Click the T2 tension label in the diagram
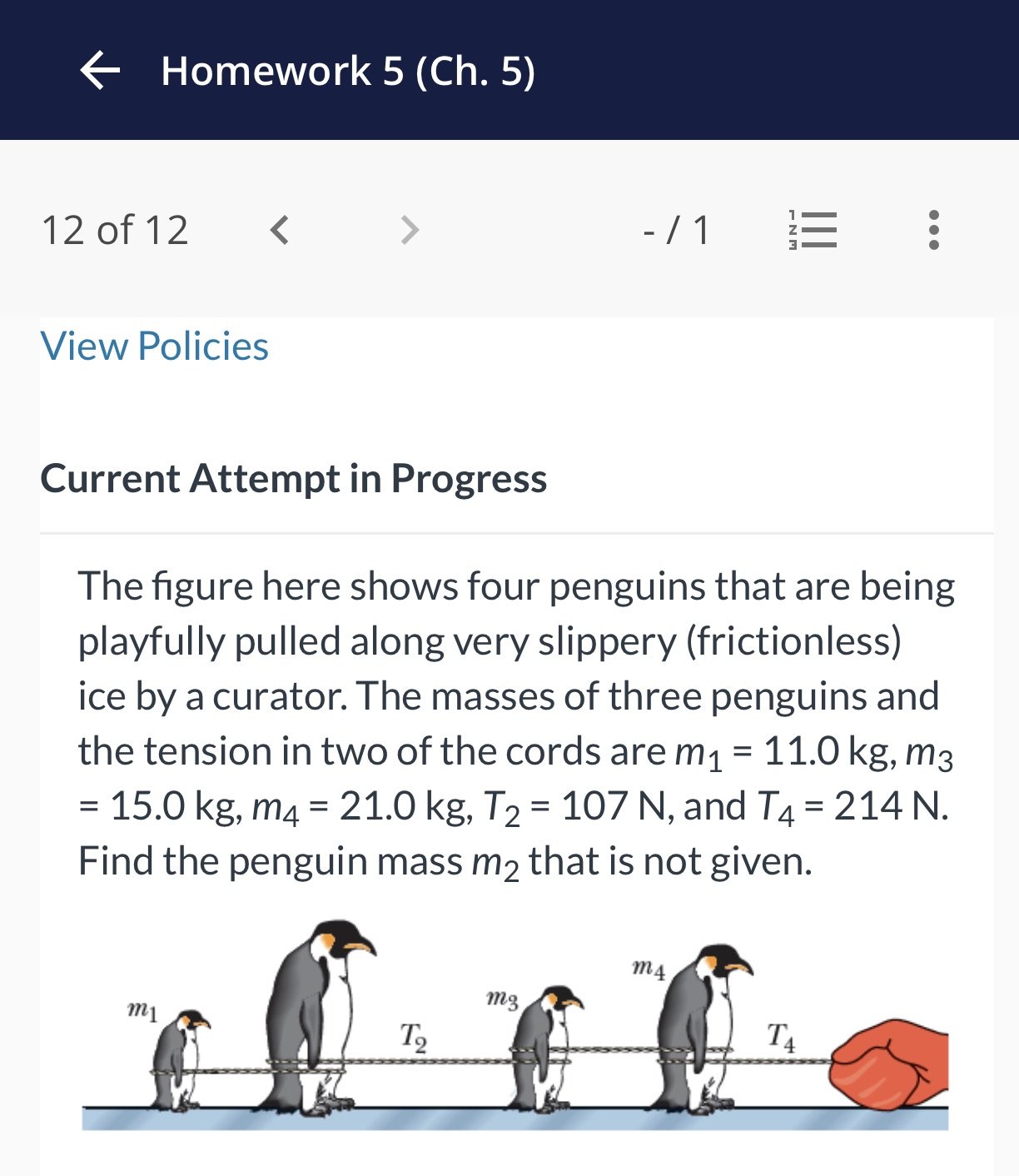 point(414,1035)
